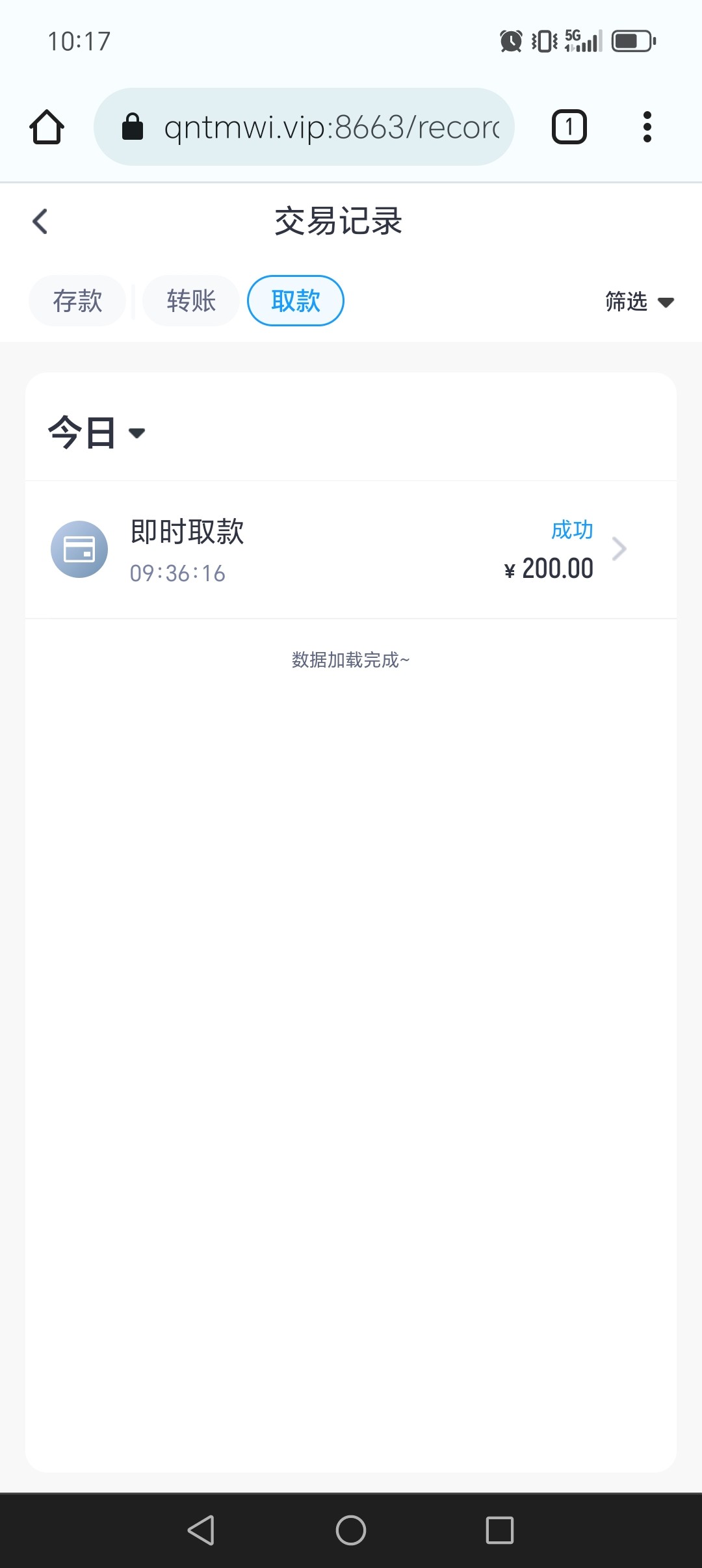Open the browser overflow menu
This screenshot has width=702, height=1568.
tap(647, 127)
